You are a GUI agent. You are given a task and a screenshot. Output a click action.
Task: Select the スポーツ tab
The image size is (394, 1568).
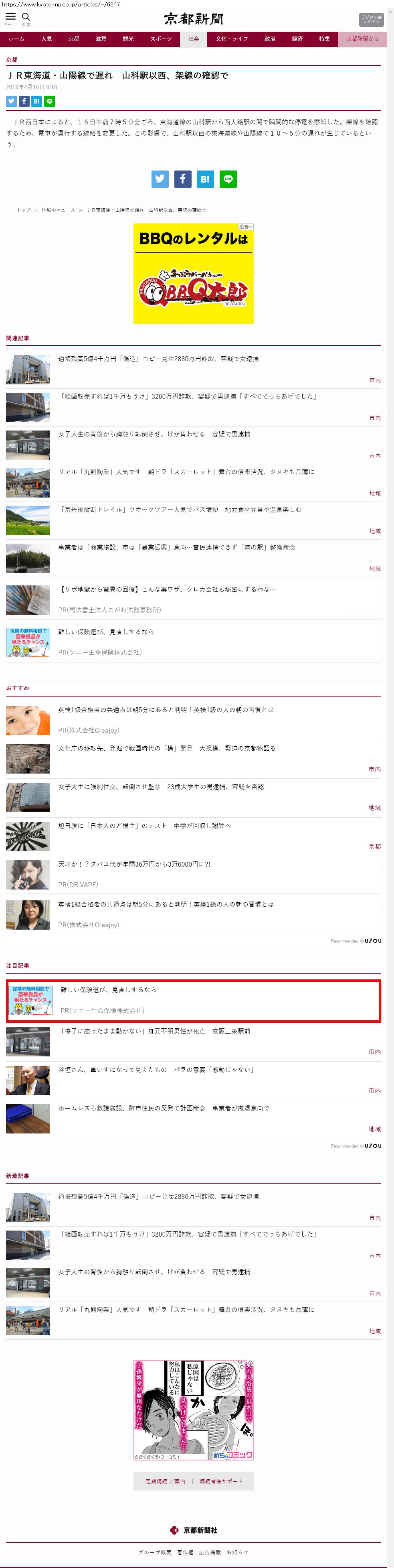click(x=161, y=39)
